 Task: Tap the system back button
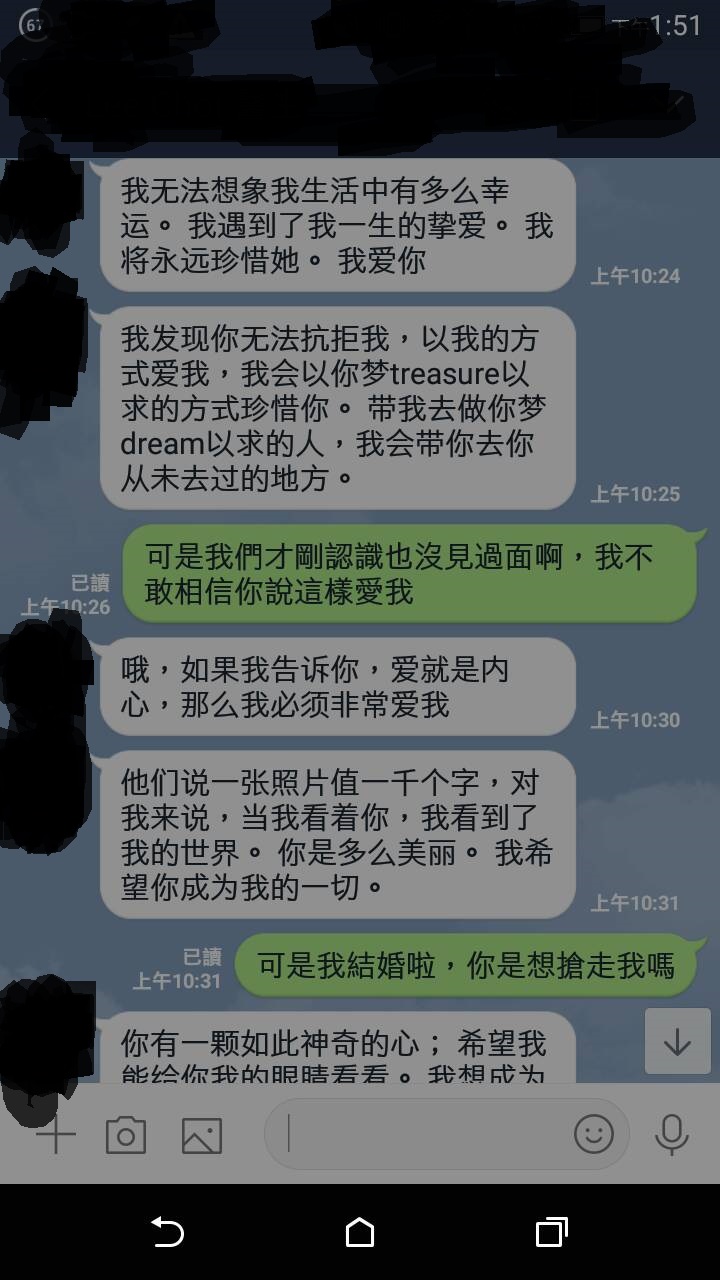[x=167, y=1232]
